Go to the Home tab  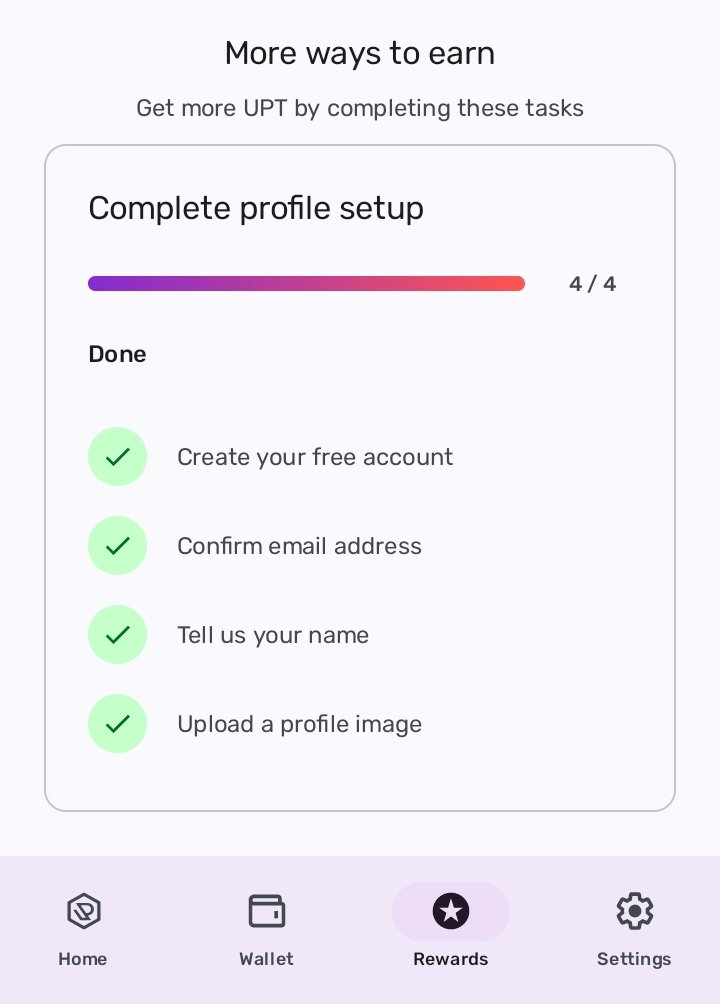(83, 928)
